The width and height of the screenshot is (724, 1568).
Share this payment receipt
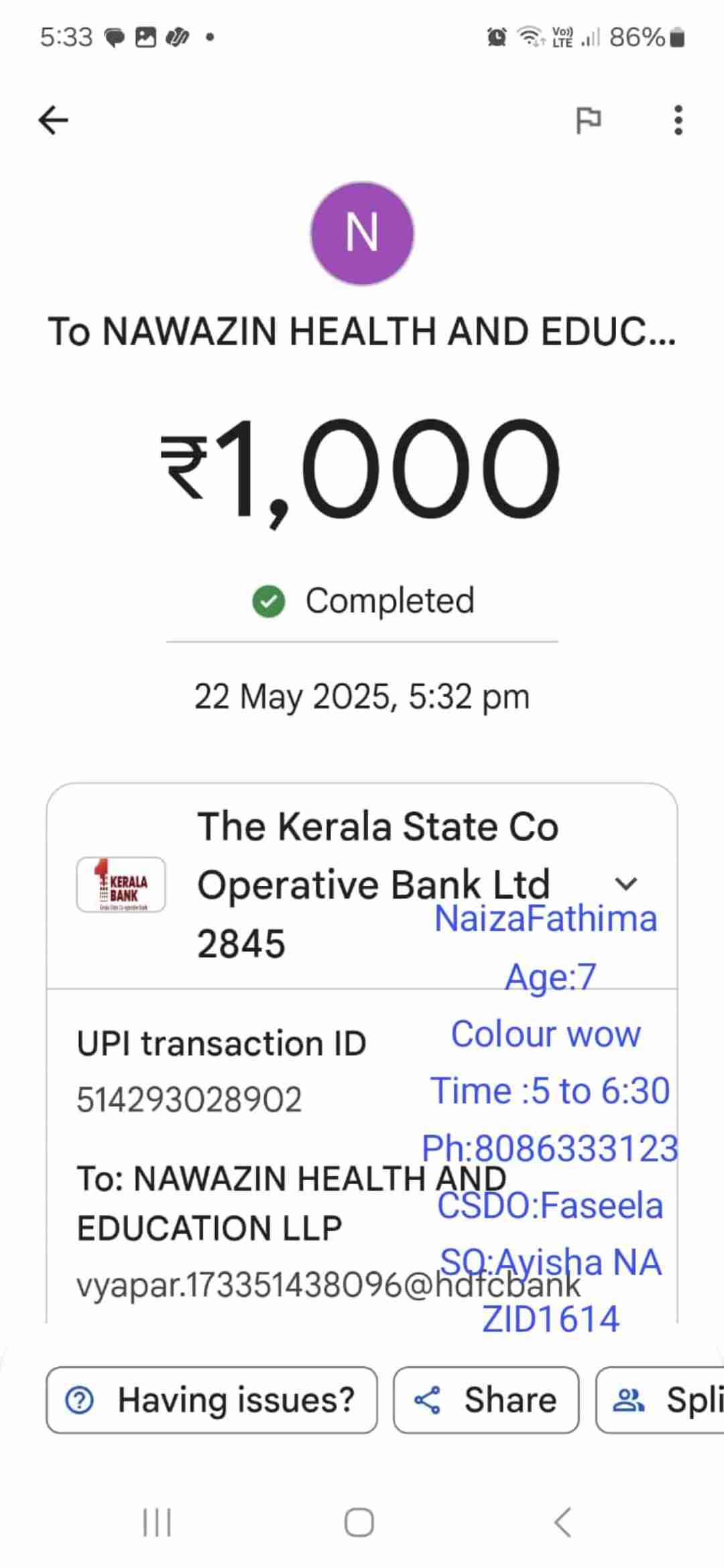point(486,1400)
